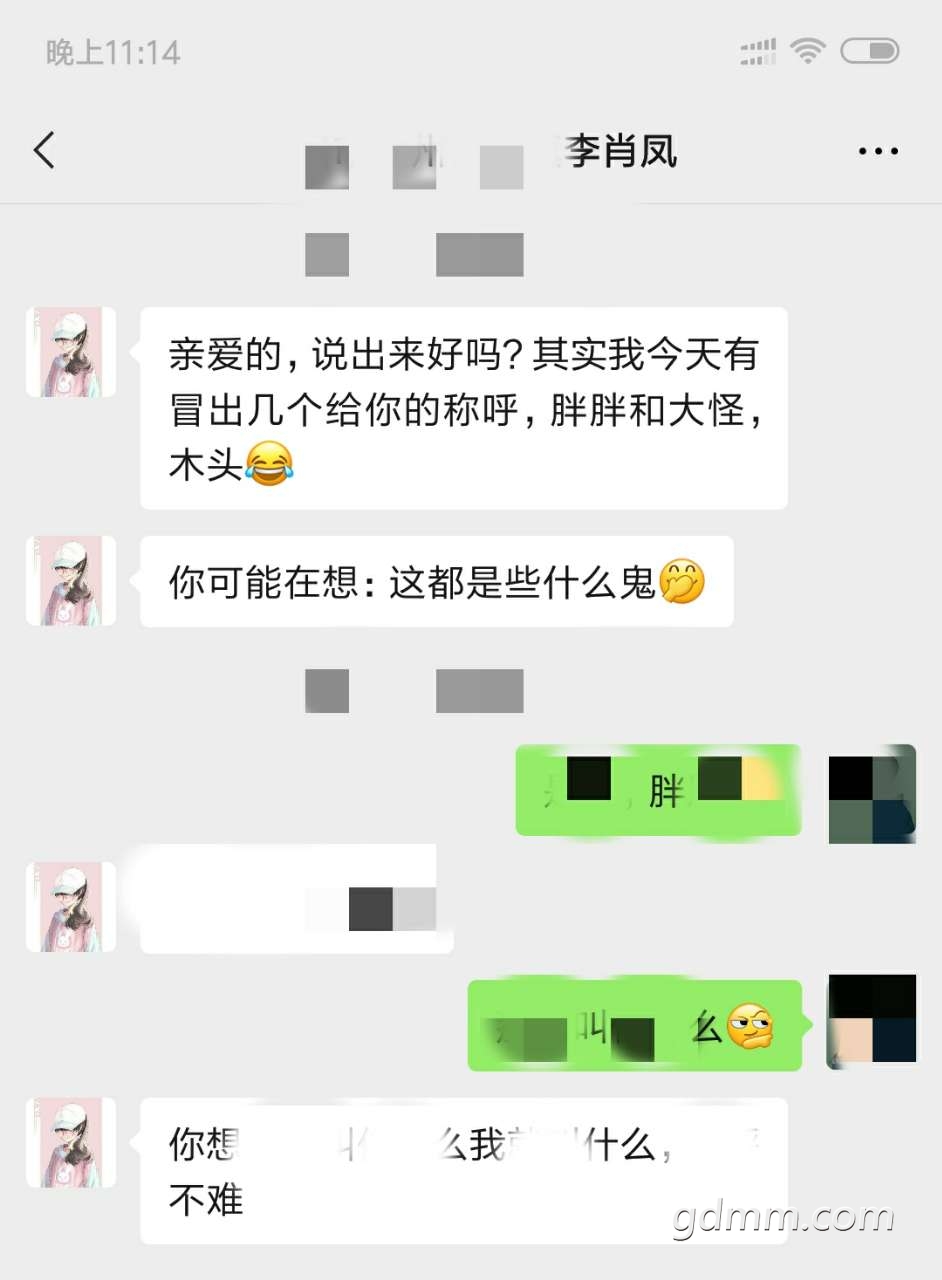Screen dimensions: 942x1280
Task: Go back to the chat list
Action: pyautogui.click(x=44, y=151)
